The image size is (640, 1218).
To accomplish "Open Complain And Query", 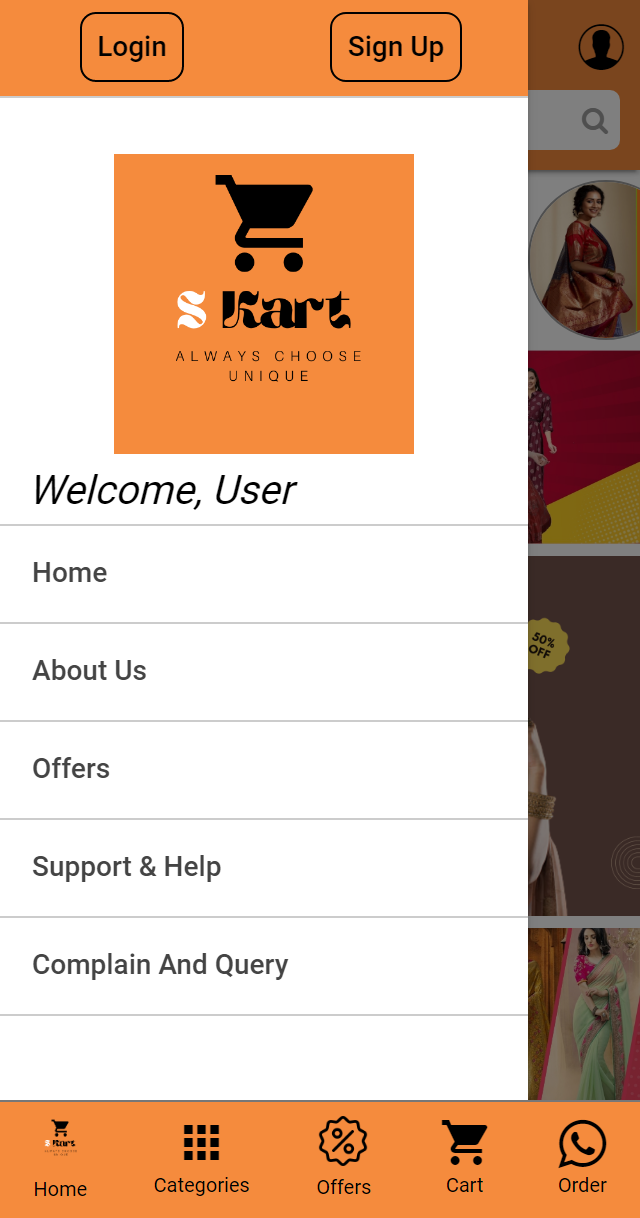I will click(160, 965).
